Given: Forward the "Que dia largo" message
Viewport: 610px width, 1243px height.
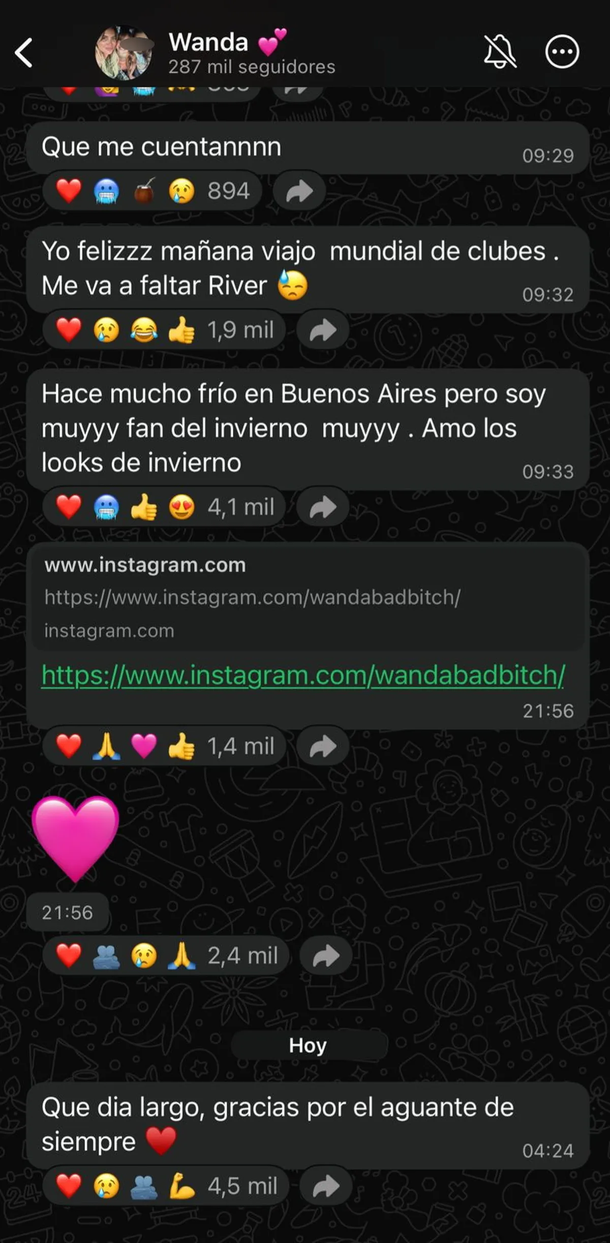Looking at the screenshot, I should pyautogui.click(x=326, y=1187).
